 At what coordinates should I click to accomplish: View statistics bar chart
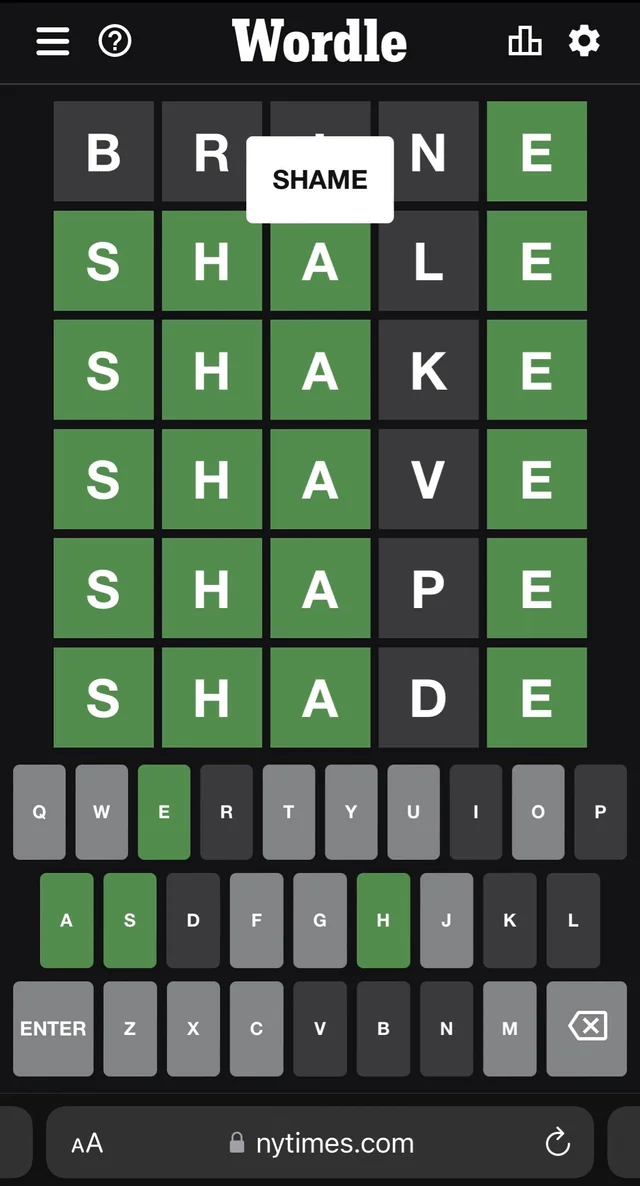coord(525,41)
